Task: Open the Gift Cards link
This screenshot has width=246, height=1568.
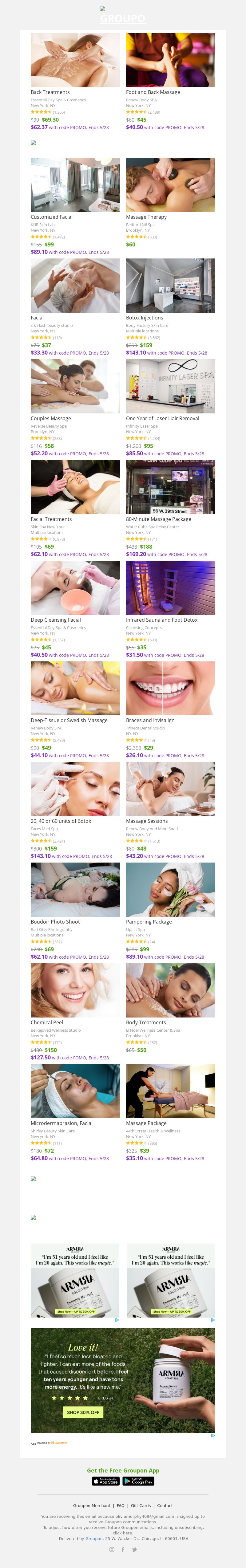Action: click(x=141, y=1505)
